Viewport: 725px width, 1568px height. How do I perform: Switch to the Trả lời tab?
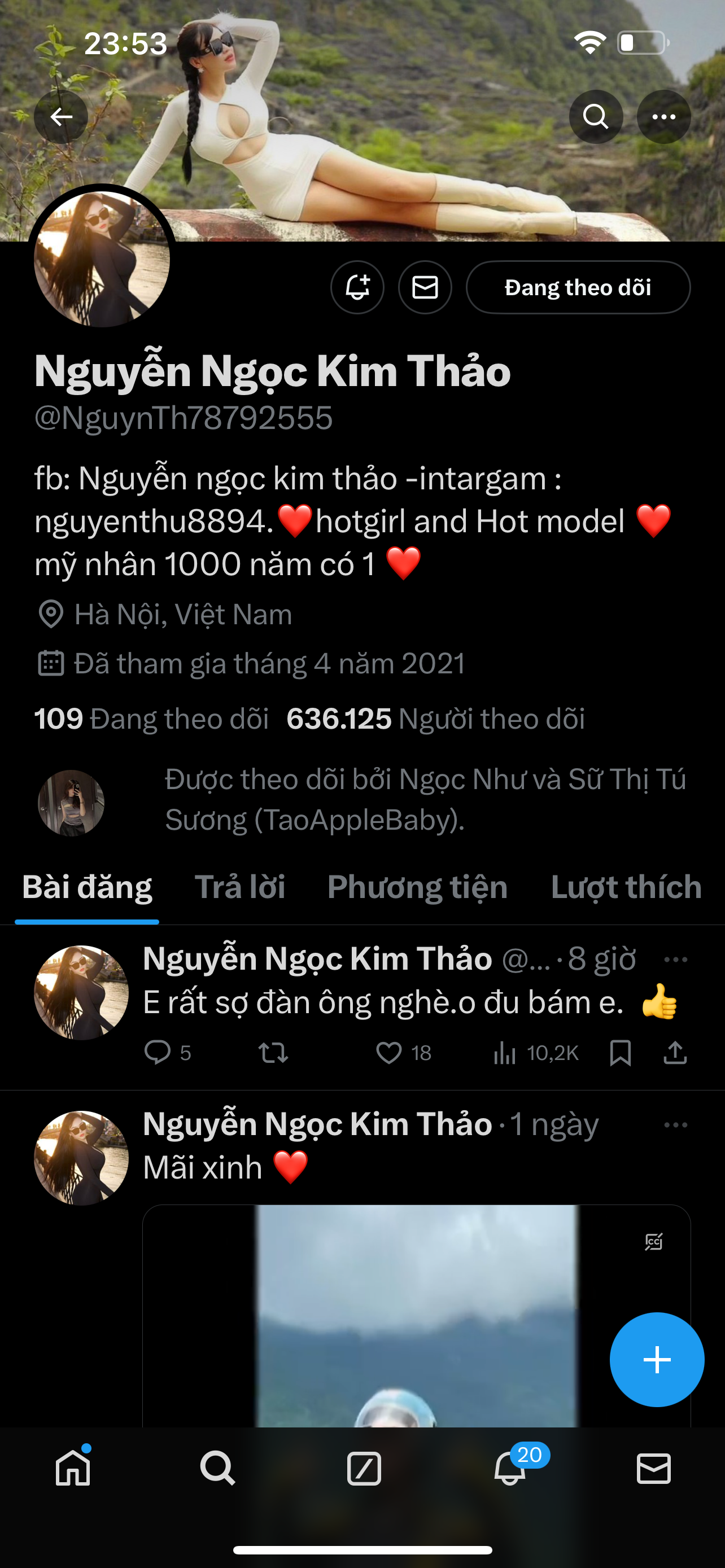point(240,887)
